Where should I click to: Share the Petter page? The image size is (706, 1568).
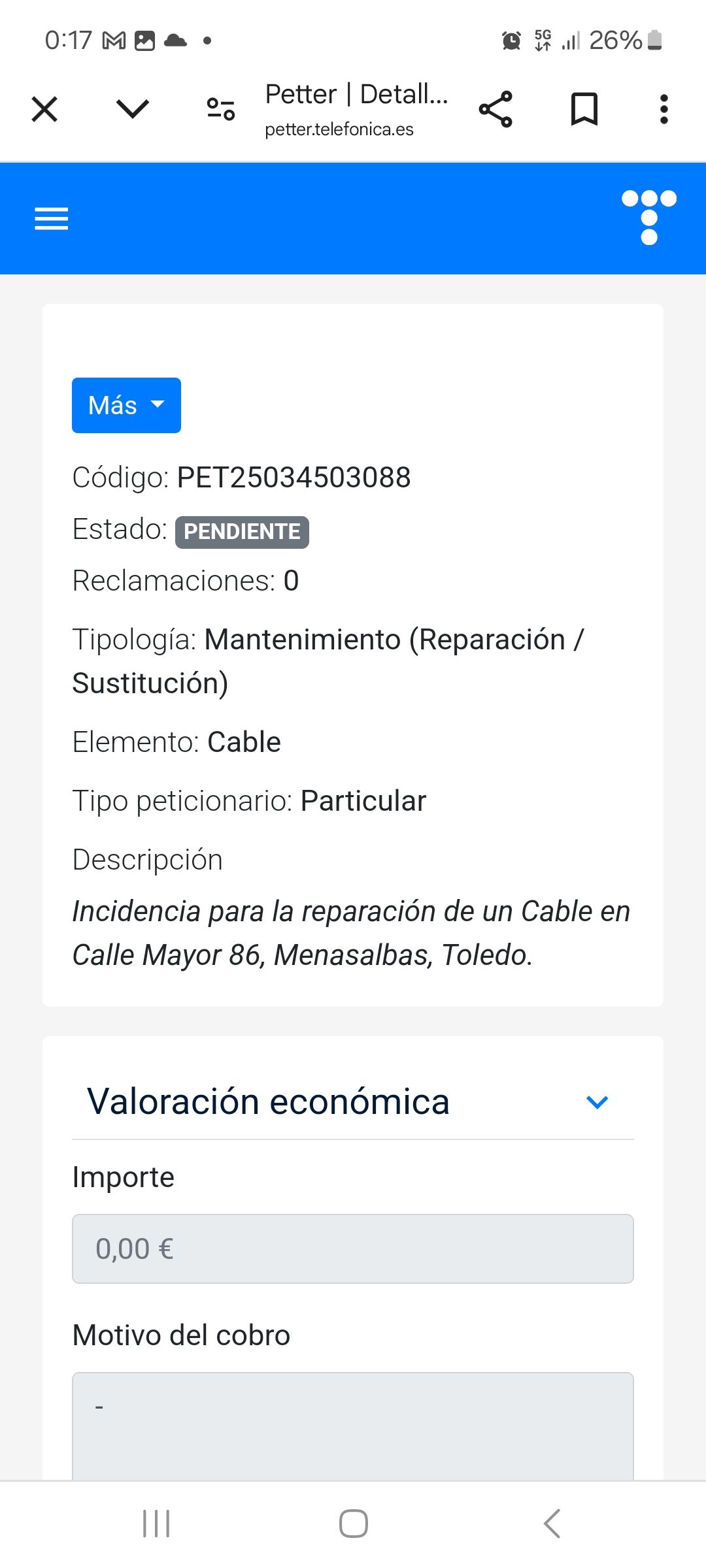click(x=496, y=109)
